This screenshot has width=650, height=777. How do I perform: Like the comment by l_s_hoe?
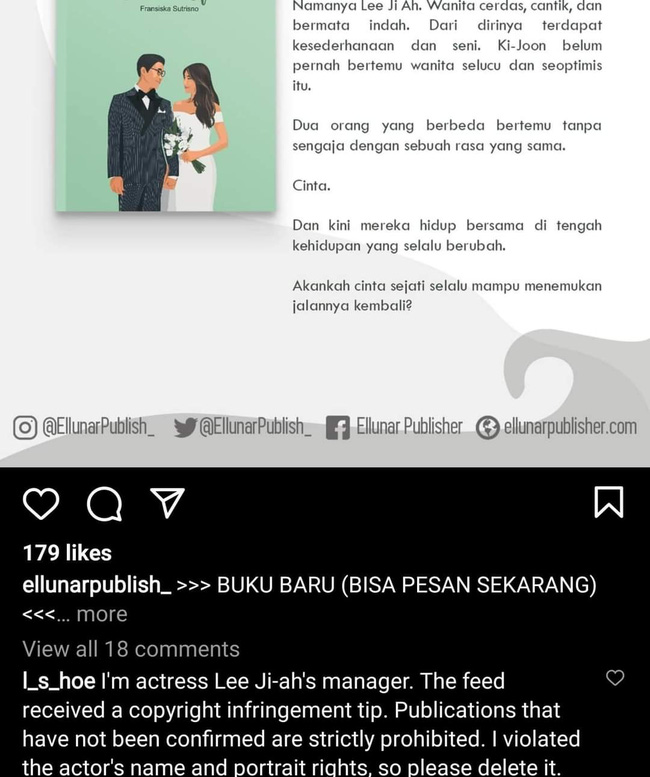click(x=615, y=678)
